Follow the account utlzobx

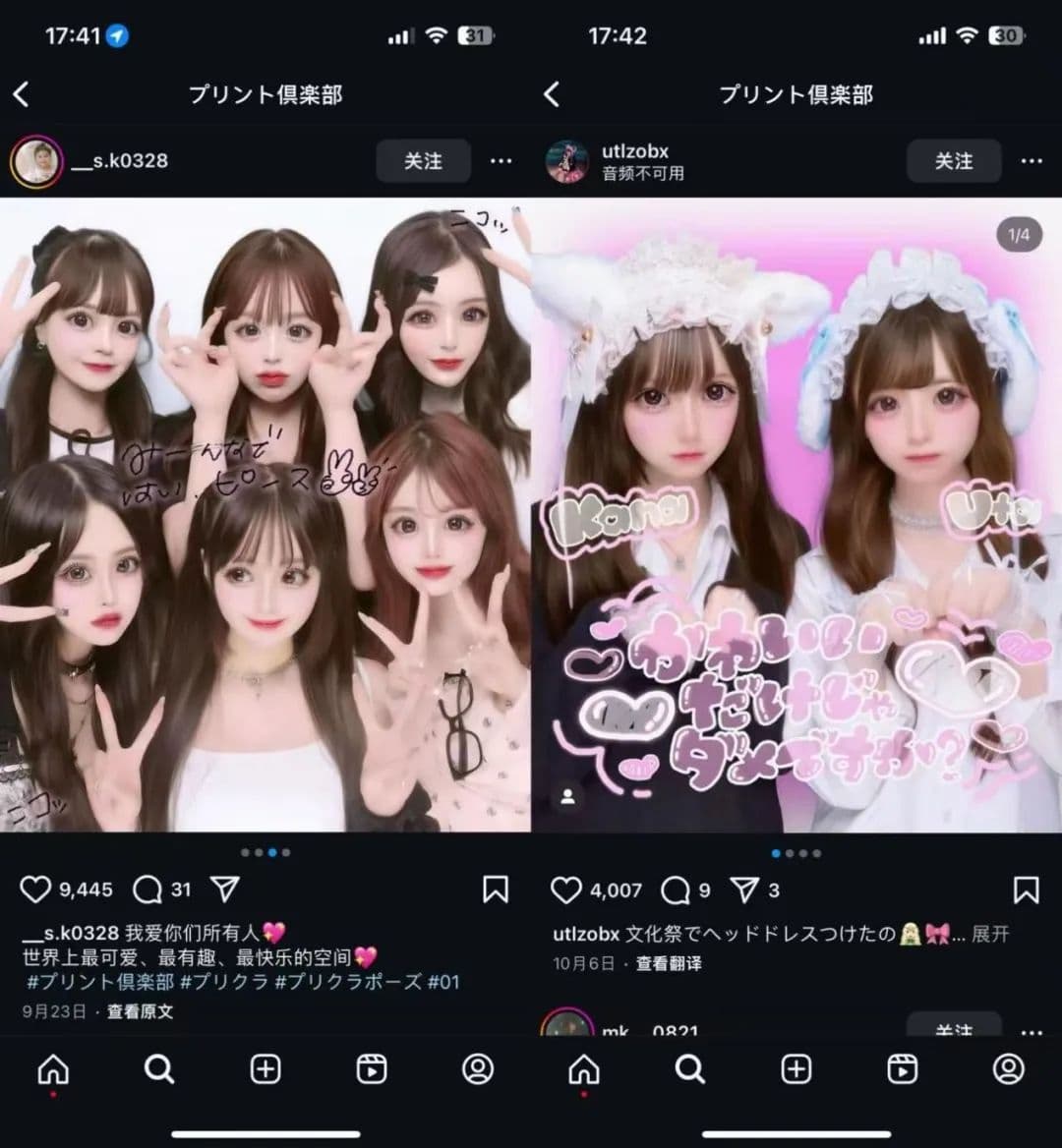pyautogui.click(x=953, y=161)
